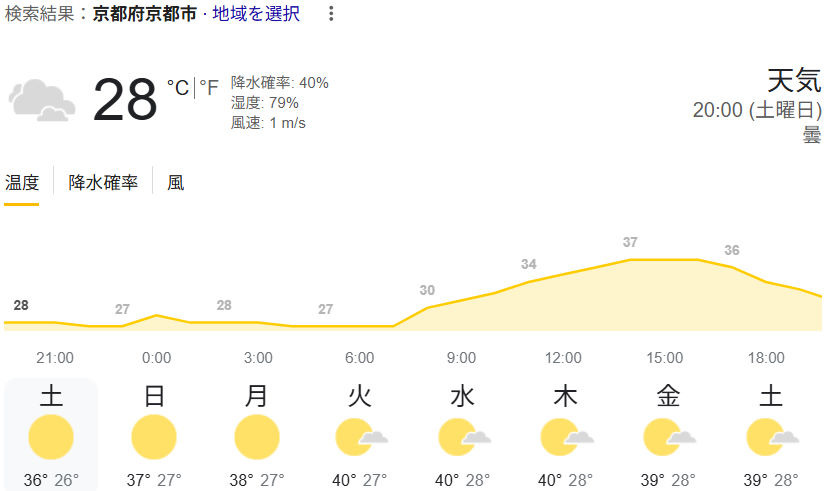Tap the 地域を選択 link

click(256, 14)
